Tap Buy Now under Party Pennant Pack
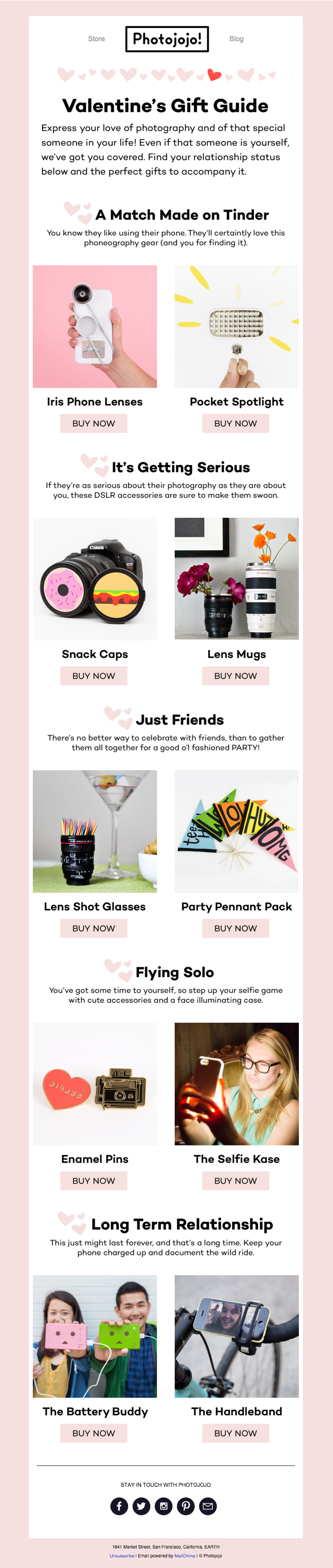Image resolution: width=333 pixels, height=1568 pixels. [x=235, y=928]
